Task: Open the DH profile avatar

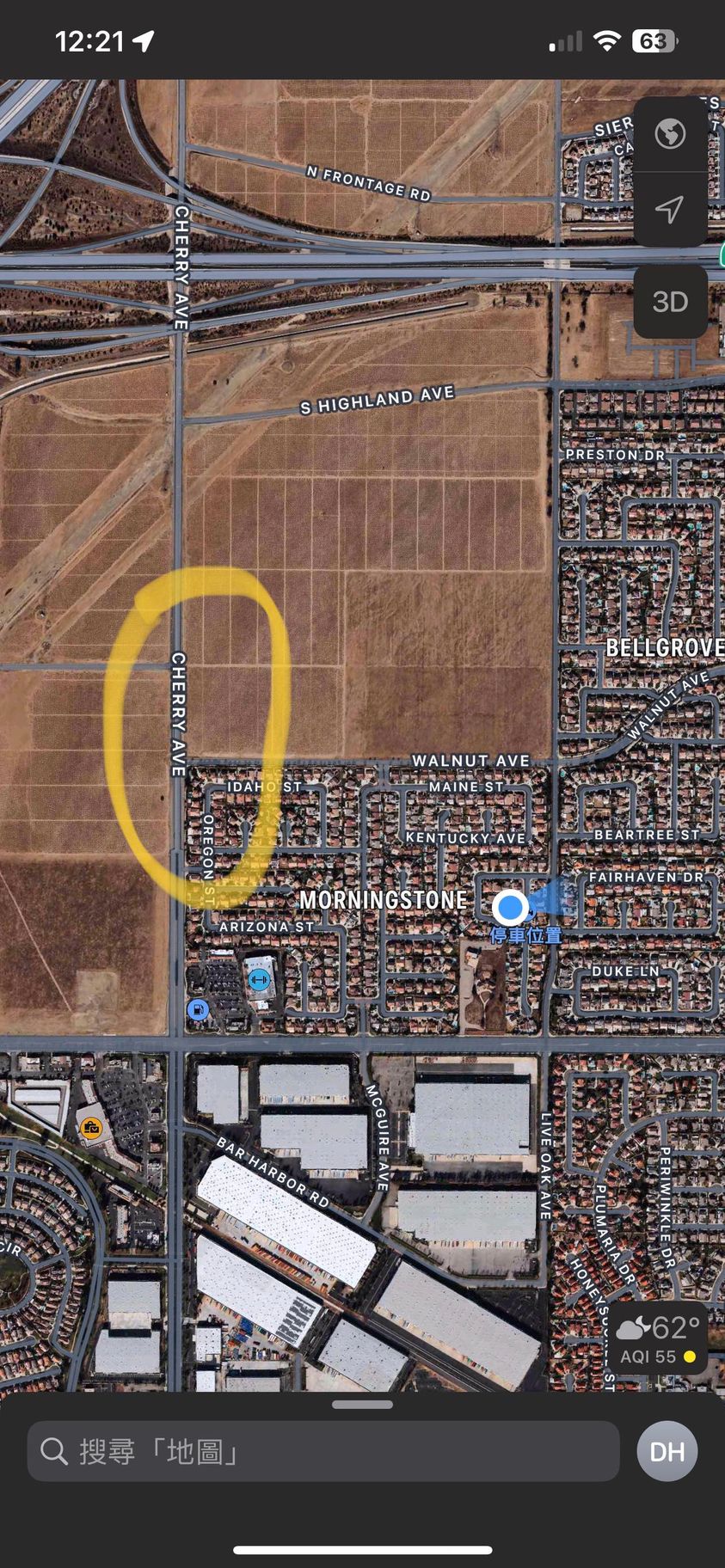Action: coord(667,1451)
